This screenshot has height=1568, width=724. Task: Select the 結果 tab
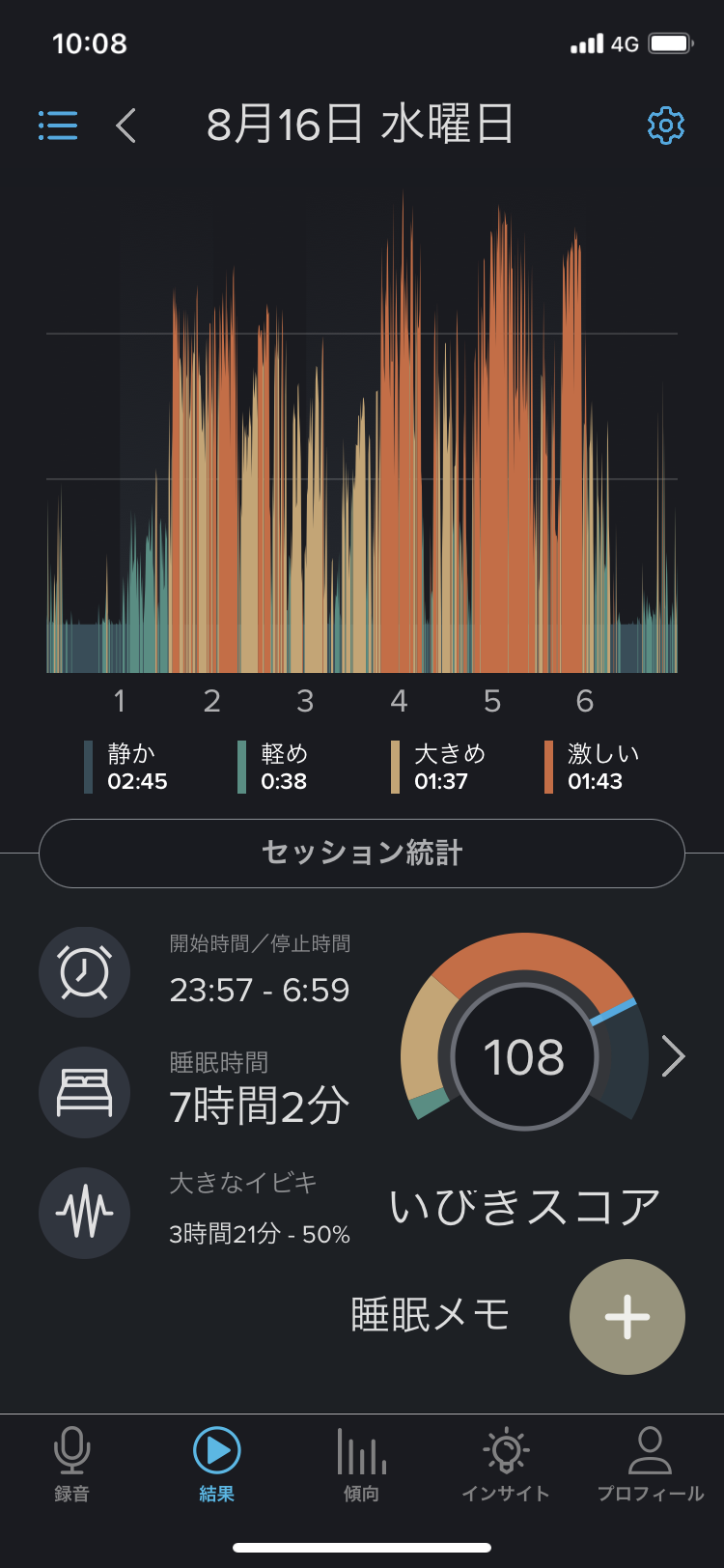click(217, 1464)
